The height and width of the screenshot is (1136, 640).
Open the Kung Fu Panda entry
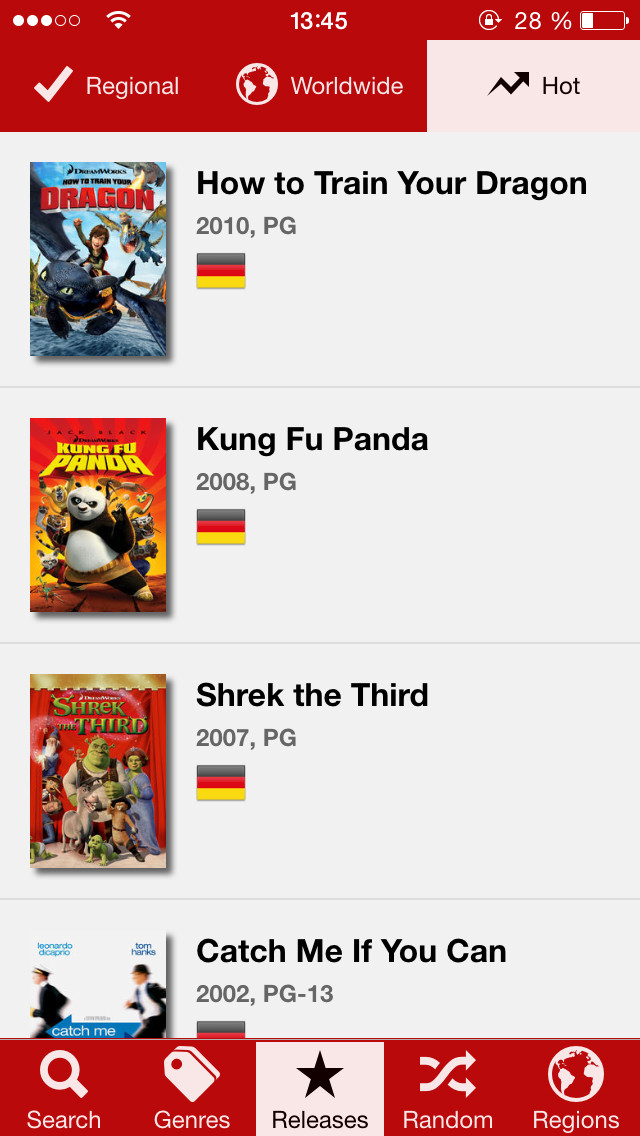[312, 440]
